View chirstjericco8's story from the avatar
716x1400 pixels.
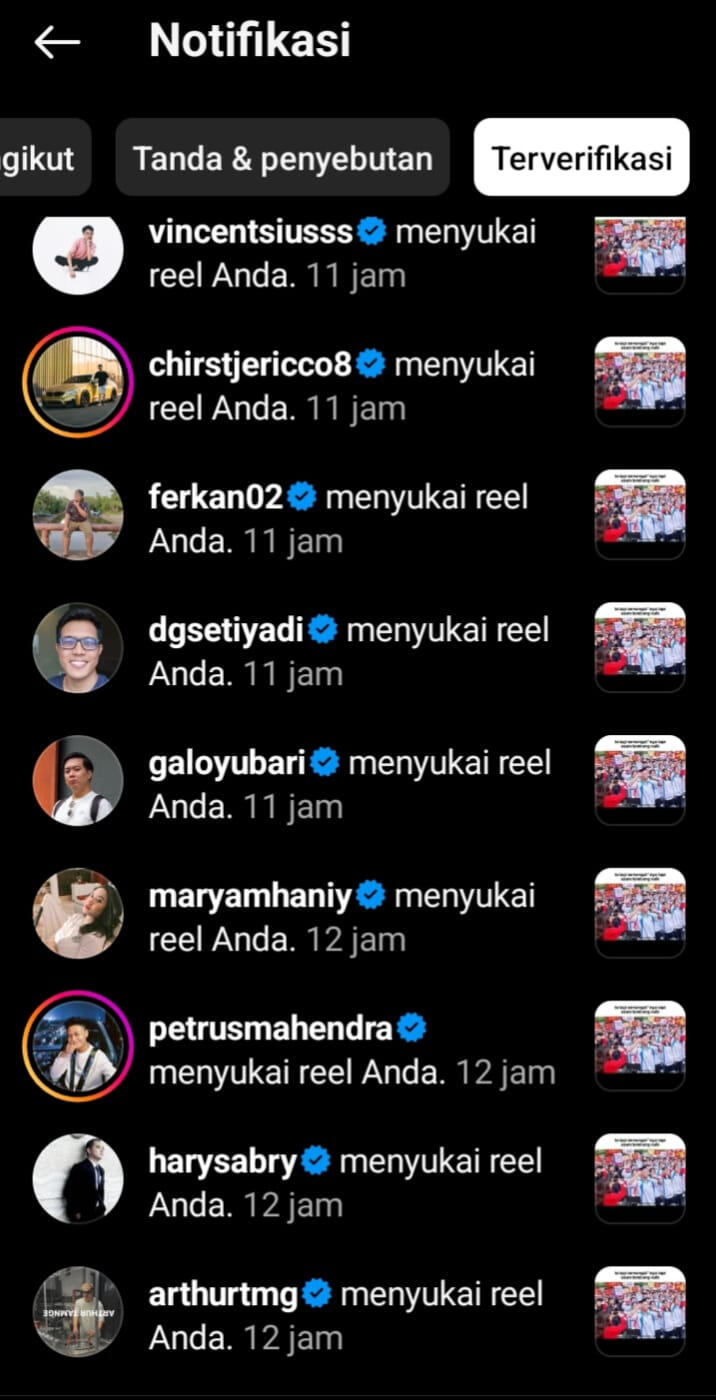pyautogui.click(x=78, y=383)
